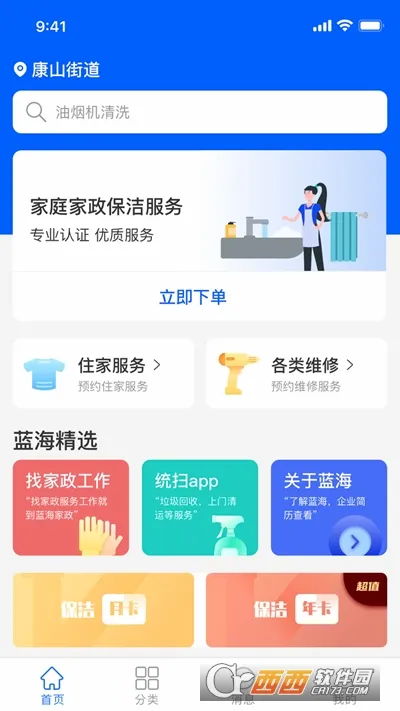Switch to the 首页 tab
Viewport: 400px width, 711px height.
tap(52, 685)
